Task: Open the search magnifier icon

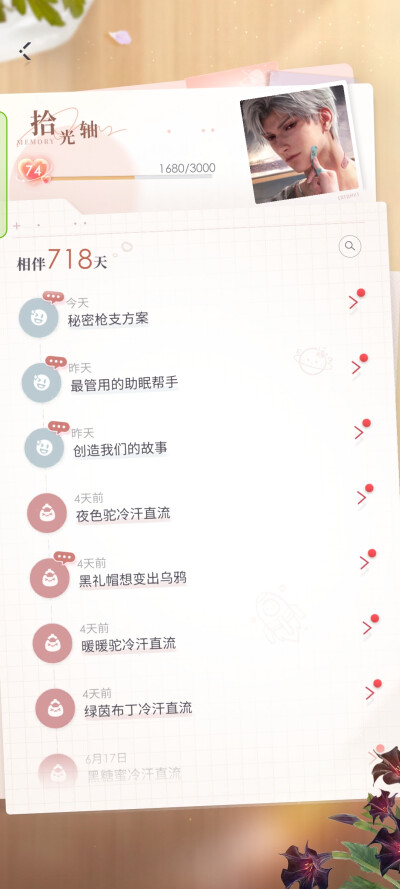Action: pyautogui.click(x=350, y=246)
